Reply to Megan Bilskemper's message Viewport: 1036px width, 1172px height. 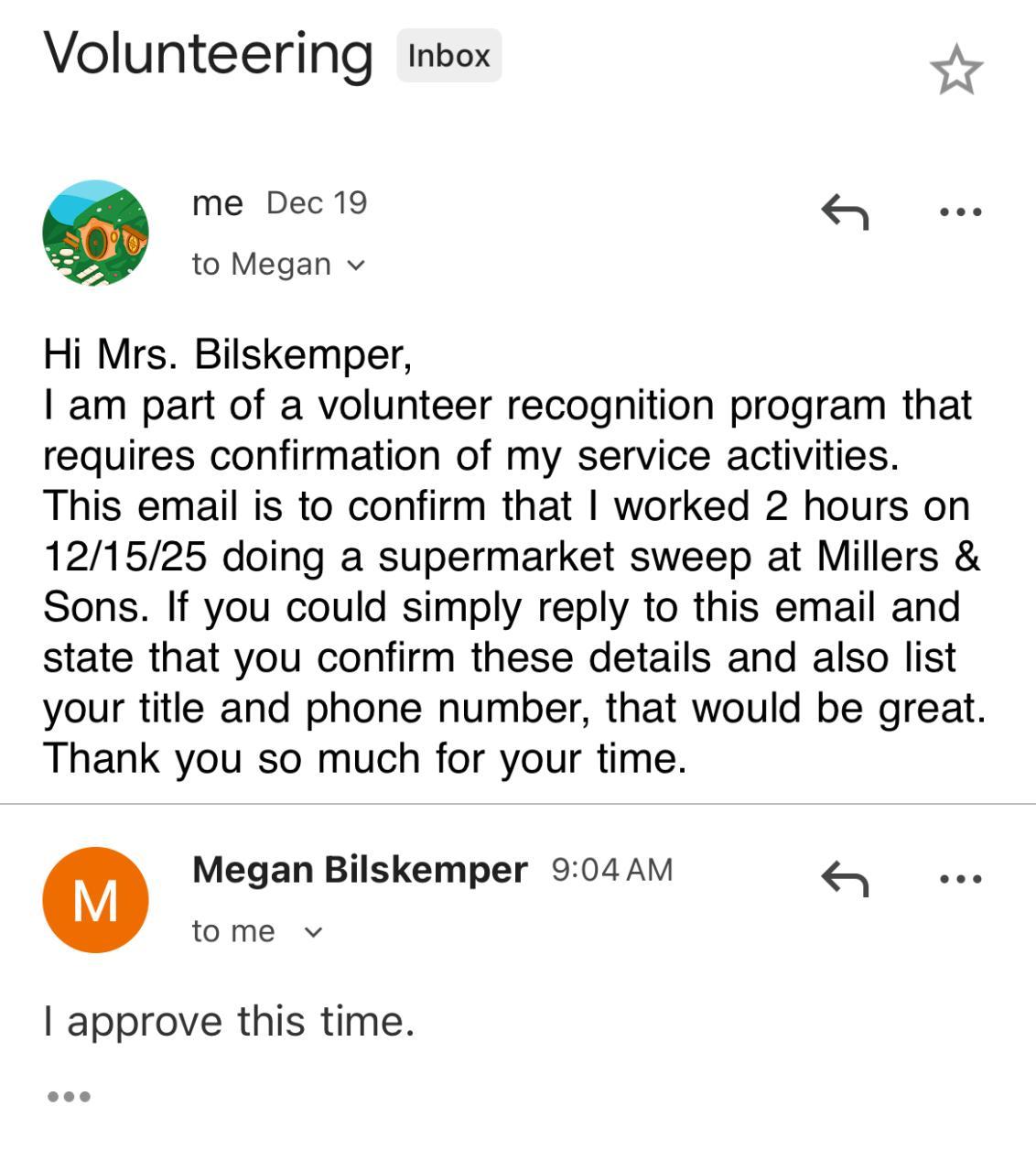844,879
